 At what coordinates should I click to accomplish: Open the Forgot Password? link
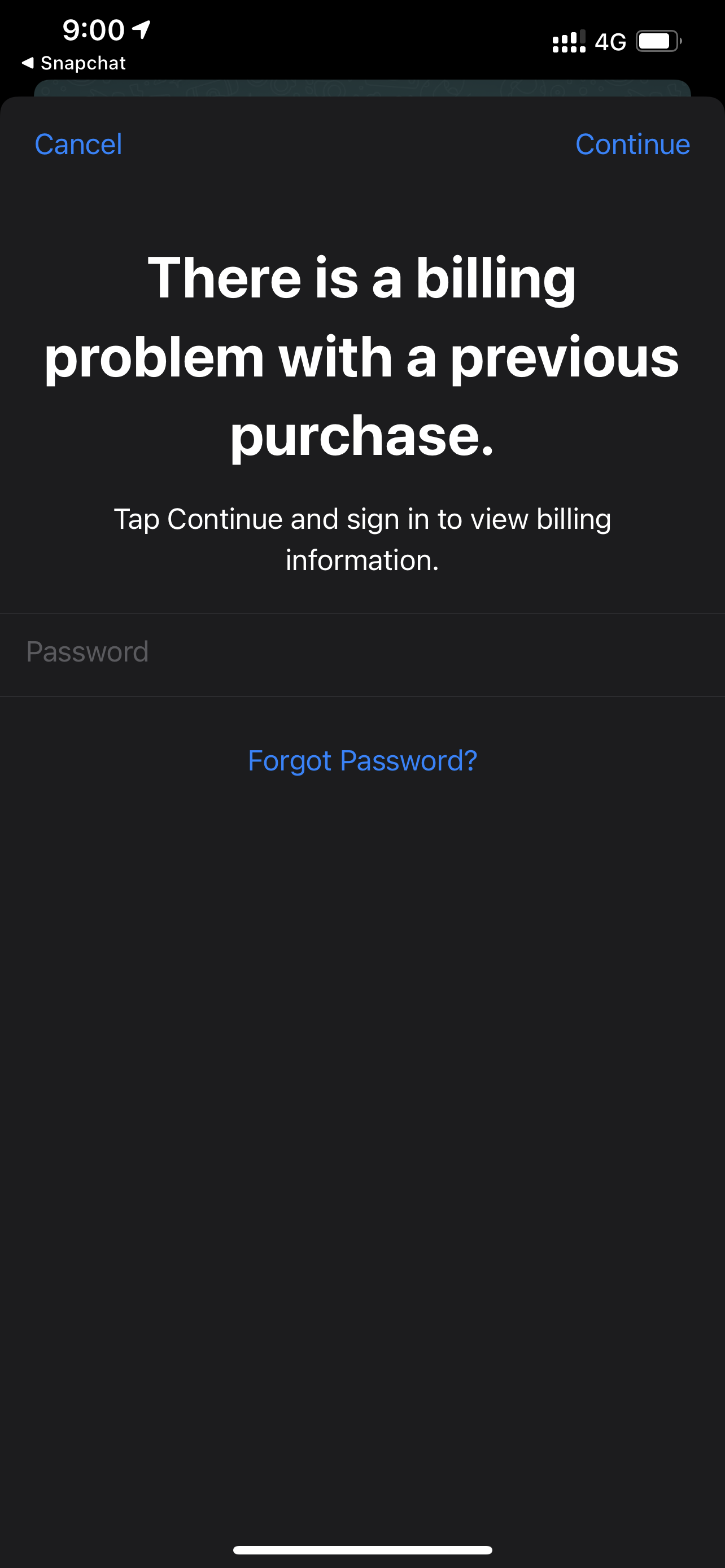point(362,761)
